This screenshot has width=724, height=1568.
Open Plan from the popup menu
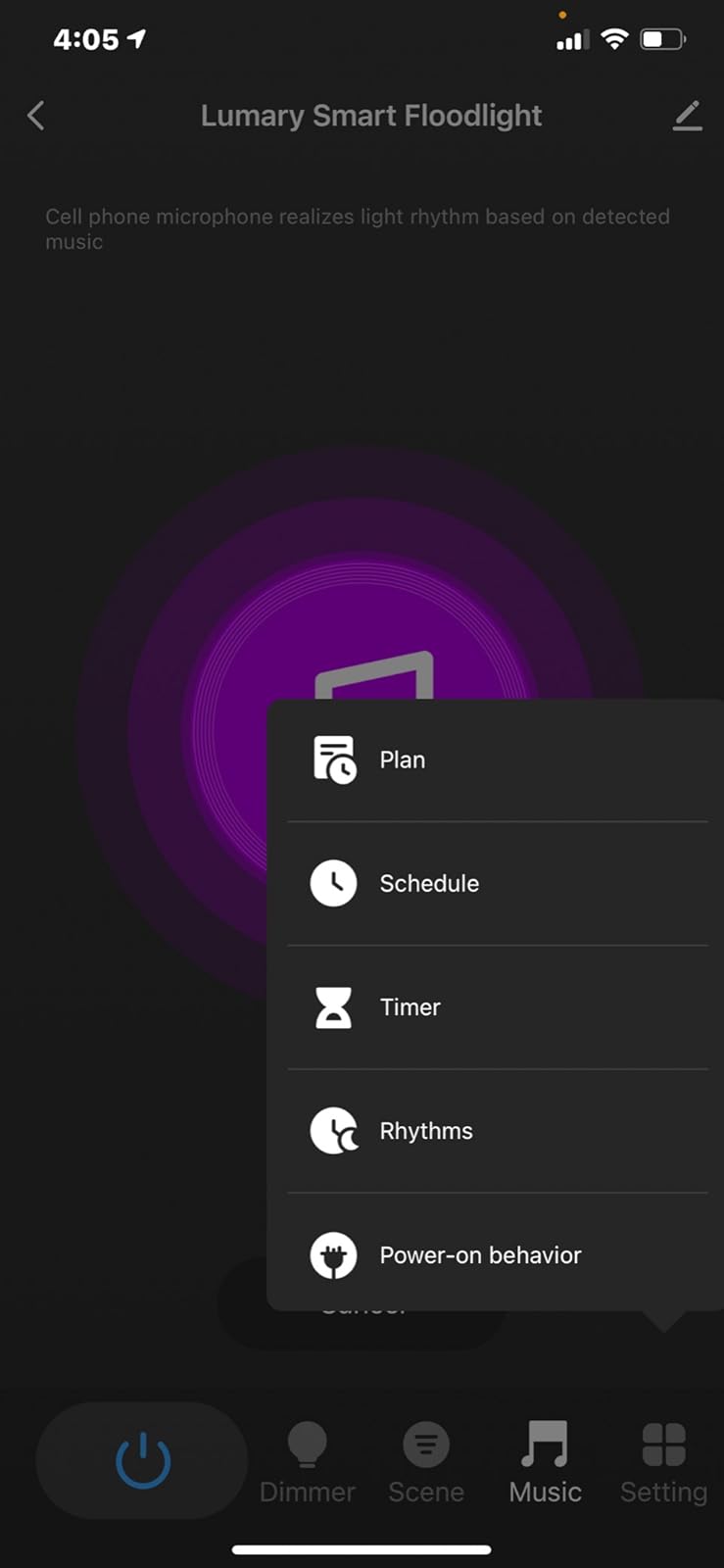(497, 760)
